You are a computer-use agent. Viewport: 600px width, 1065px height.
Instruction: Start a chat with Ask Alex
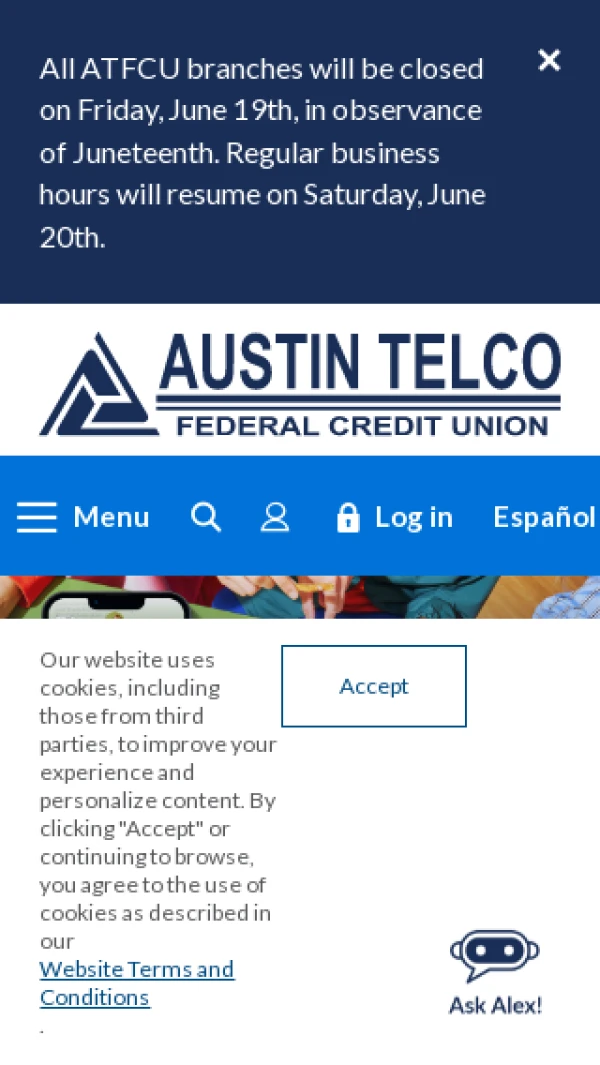tap(495, 973)
